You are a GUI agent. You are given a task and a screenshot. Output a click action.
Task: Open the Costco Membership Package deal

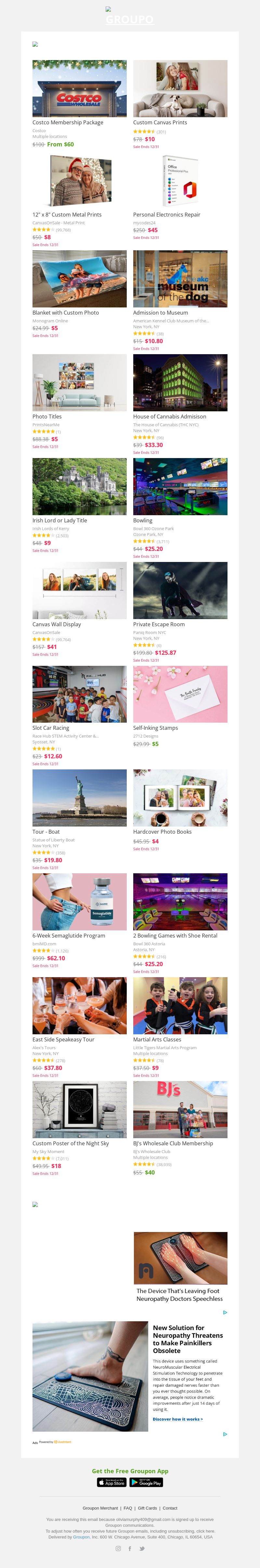(x=79, y=88)
